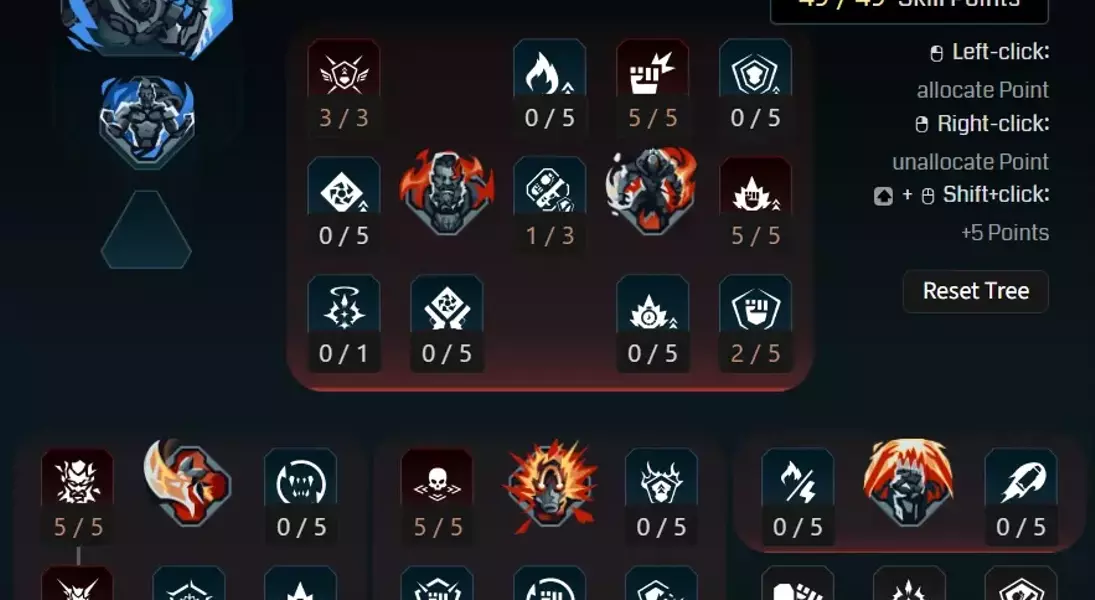The width and height of the screenshot is (1095, 600).
Task: Tap the Reset Tree button
Action: click(975, 291)
